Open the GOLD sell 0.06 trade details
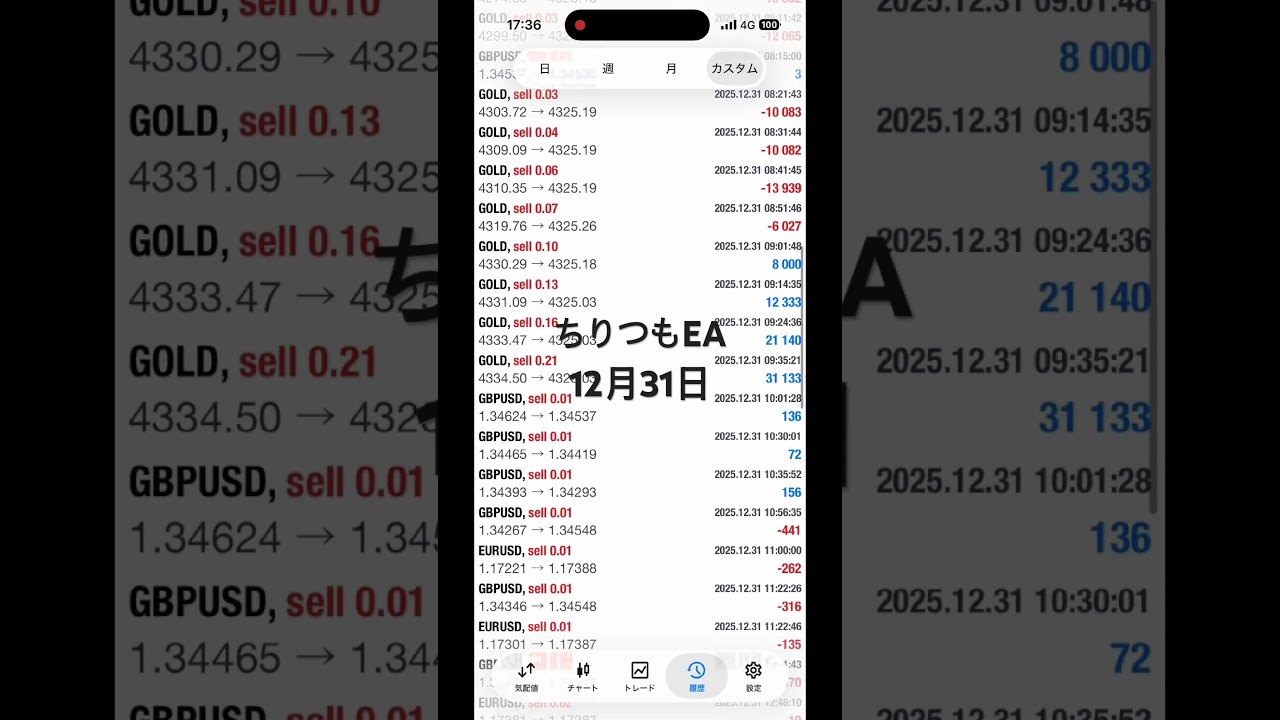 (x=640, y=179)
